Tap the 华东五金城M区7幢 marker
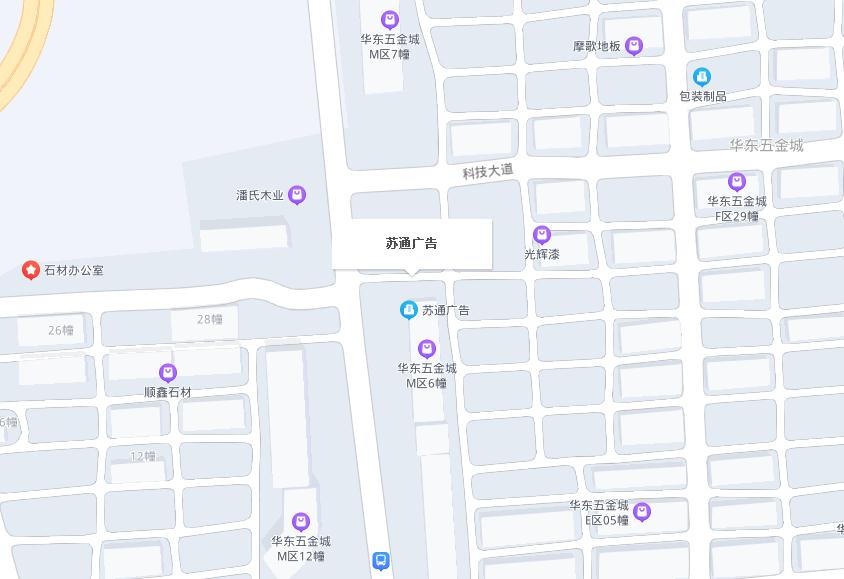The image size is (844, 579). (x=390, y=20)
